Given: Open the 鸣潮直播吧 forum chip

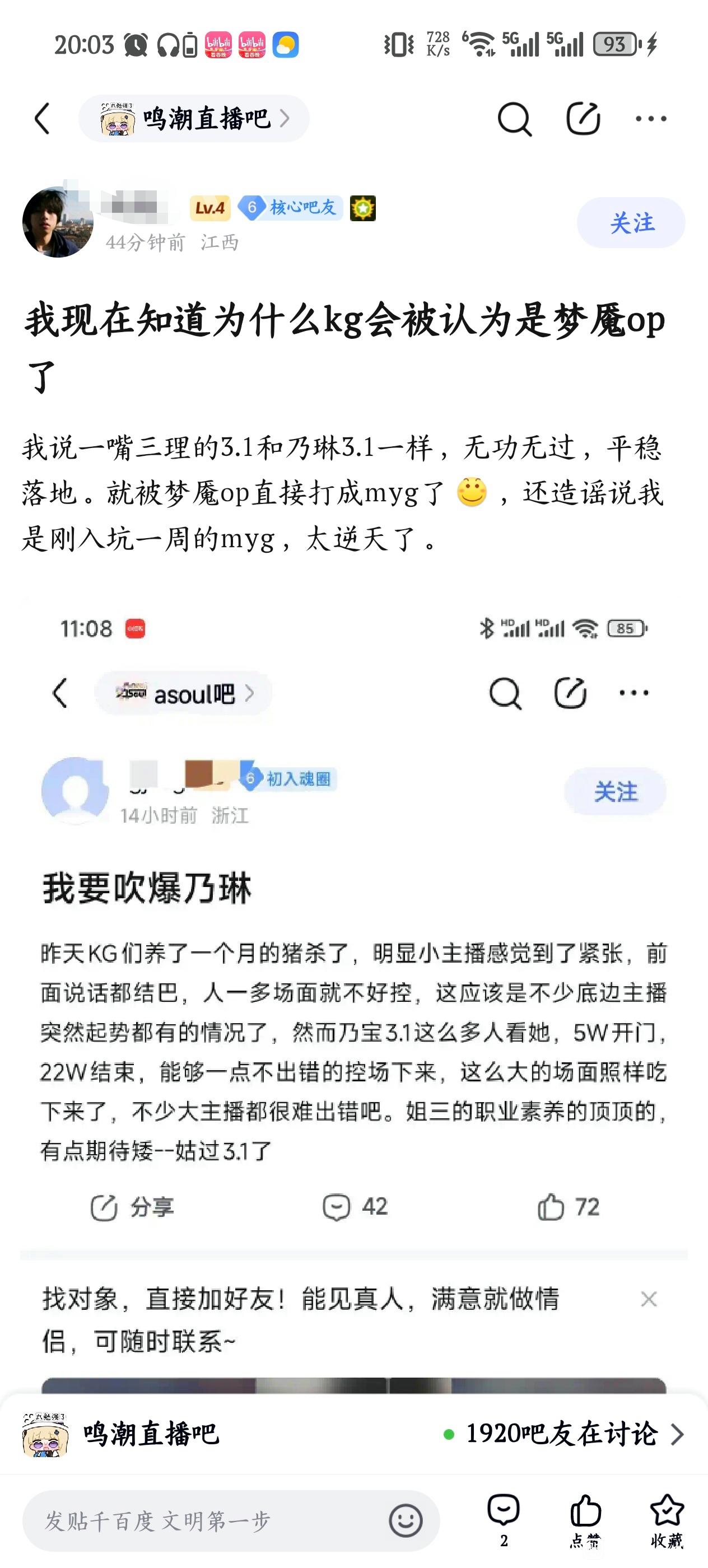Looking at the screenshot, I should [x=194, y=118].
